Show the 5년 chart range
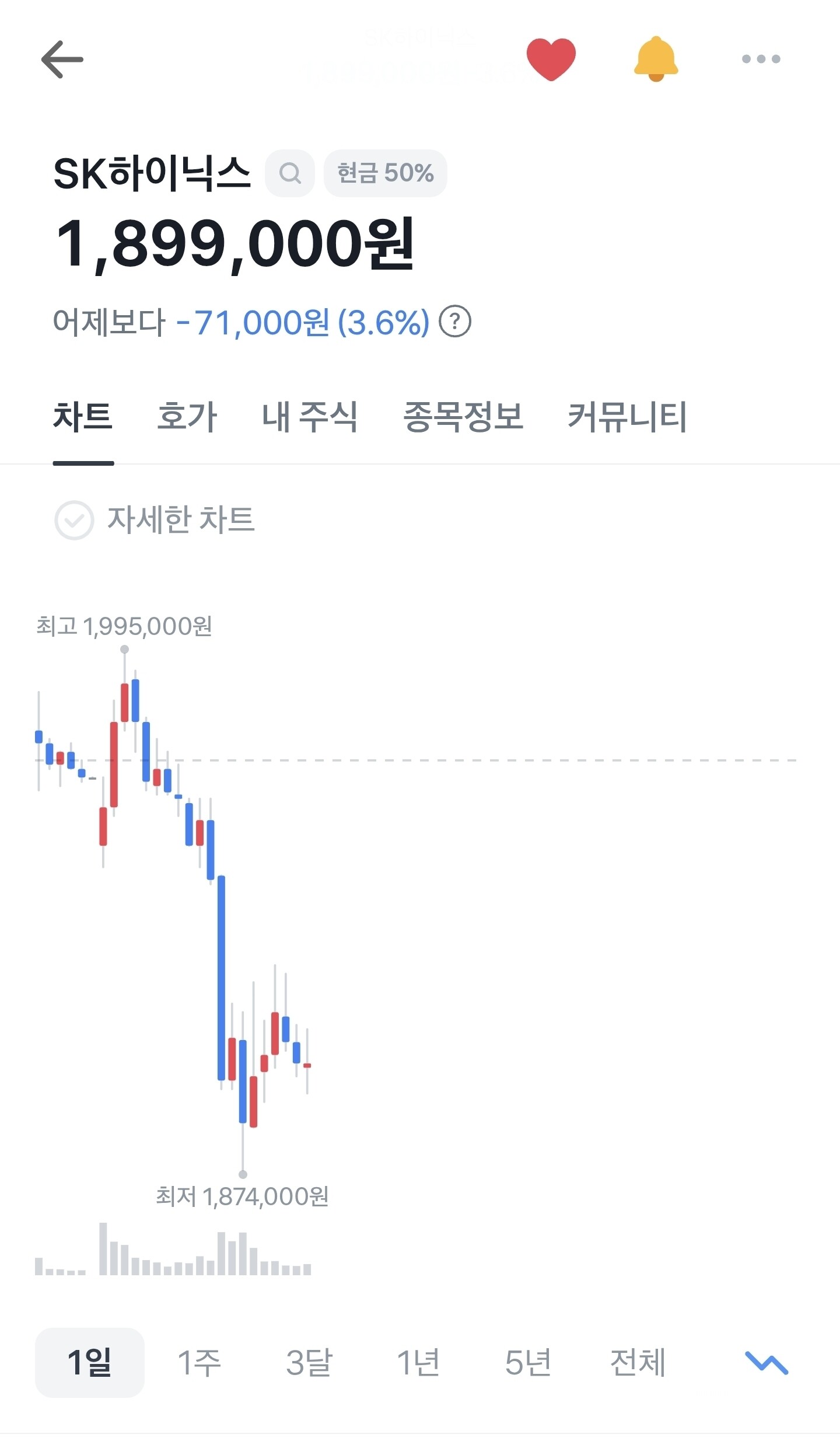Viewport: 840px width, 1455px height. tap(528, 1363)
